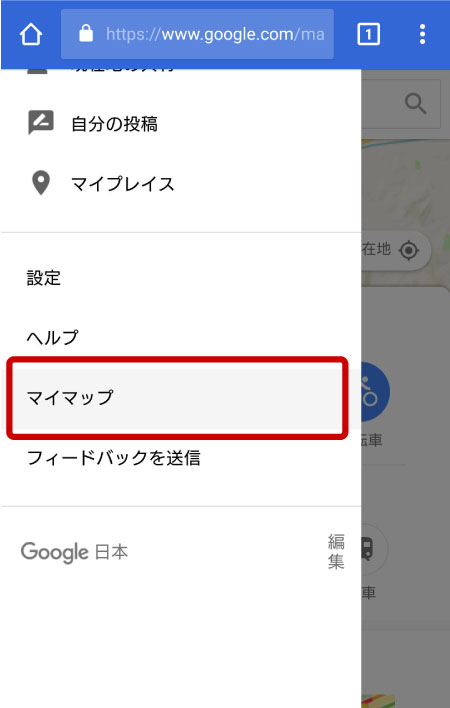Open ヘルプ

[181, 337]
